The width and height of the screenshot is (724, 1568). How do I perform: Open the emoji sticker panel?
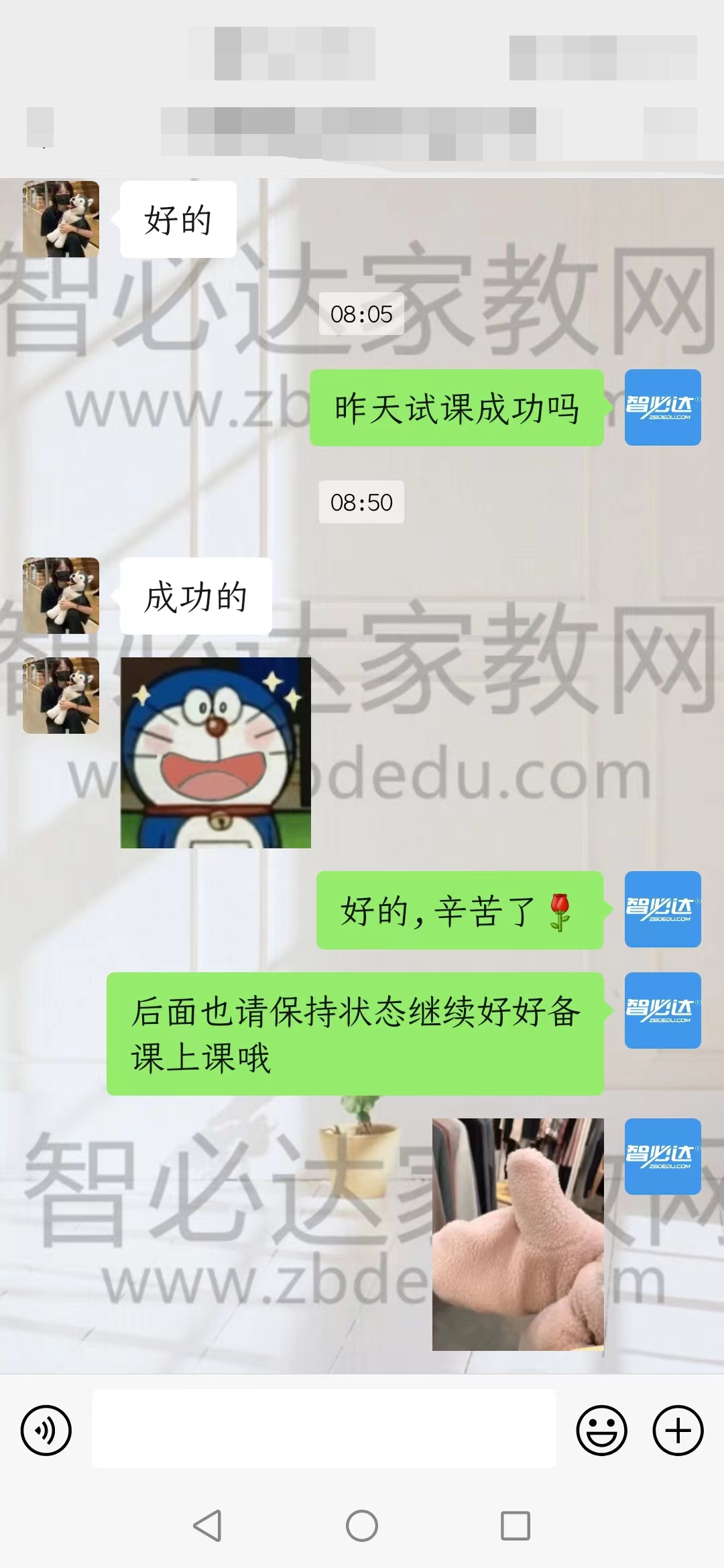coord(601,1431)
